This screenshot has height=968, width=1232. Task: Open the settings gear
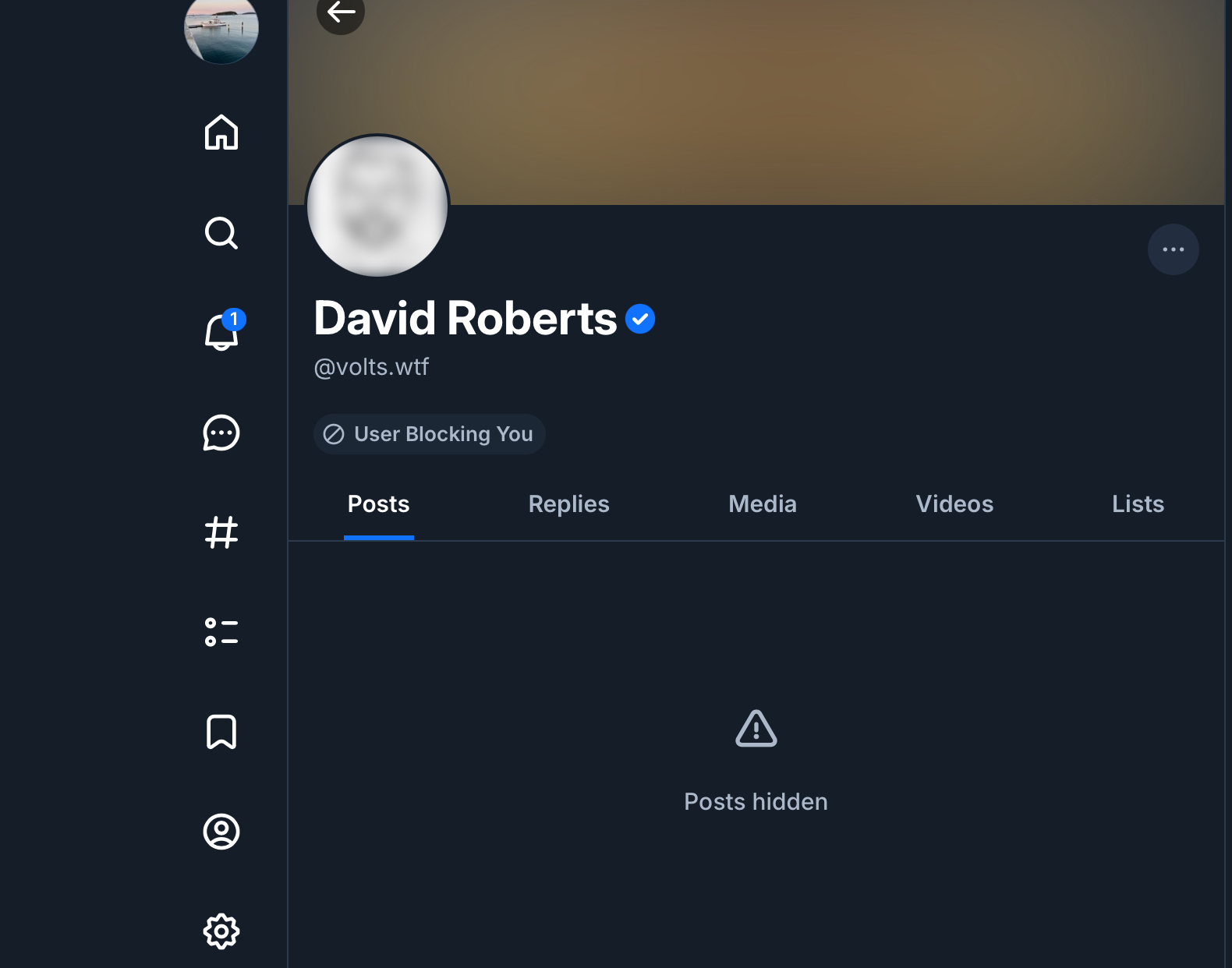pos(221,931)
